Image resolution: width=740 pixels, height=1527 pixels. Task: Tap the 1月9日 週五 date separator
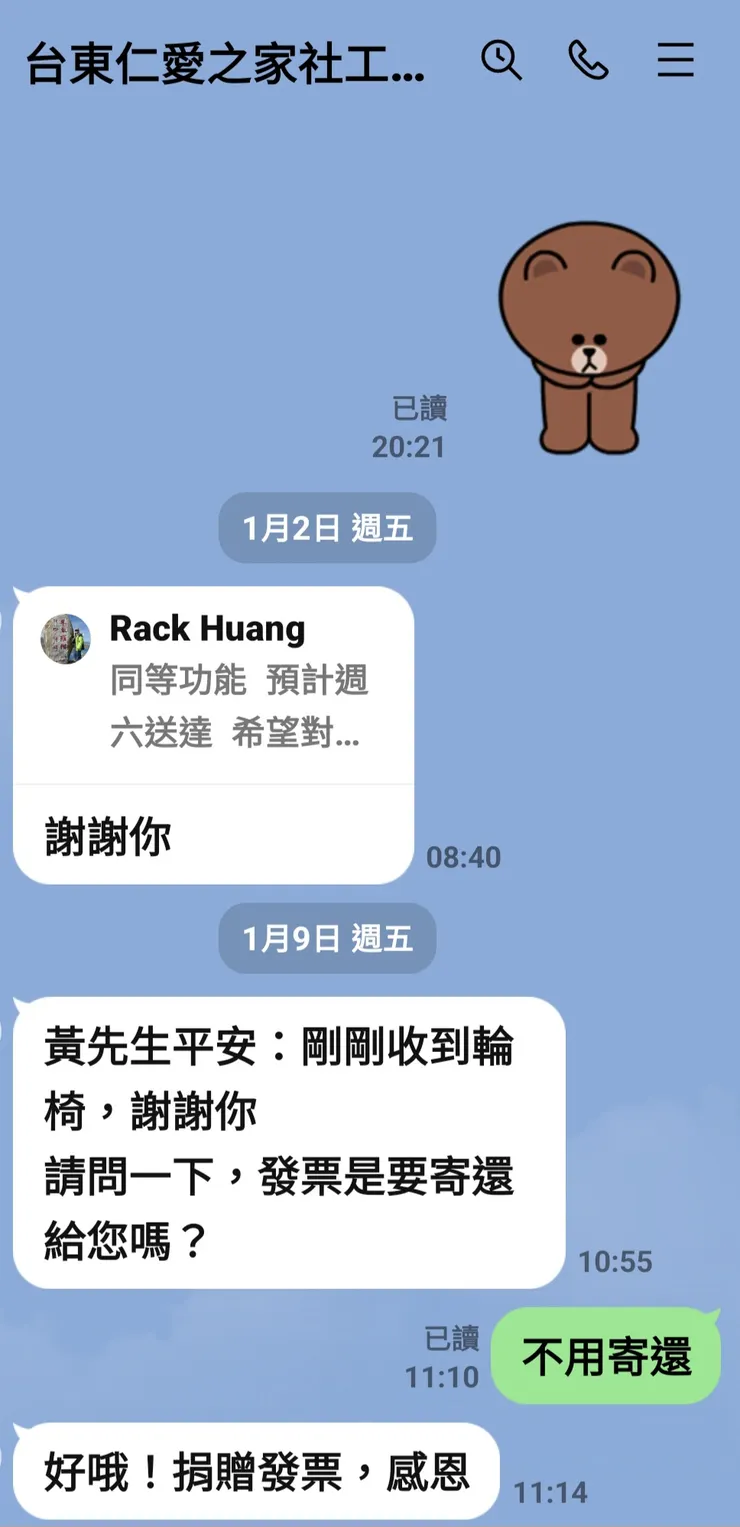coord(327,938)
